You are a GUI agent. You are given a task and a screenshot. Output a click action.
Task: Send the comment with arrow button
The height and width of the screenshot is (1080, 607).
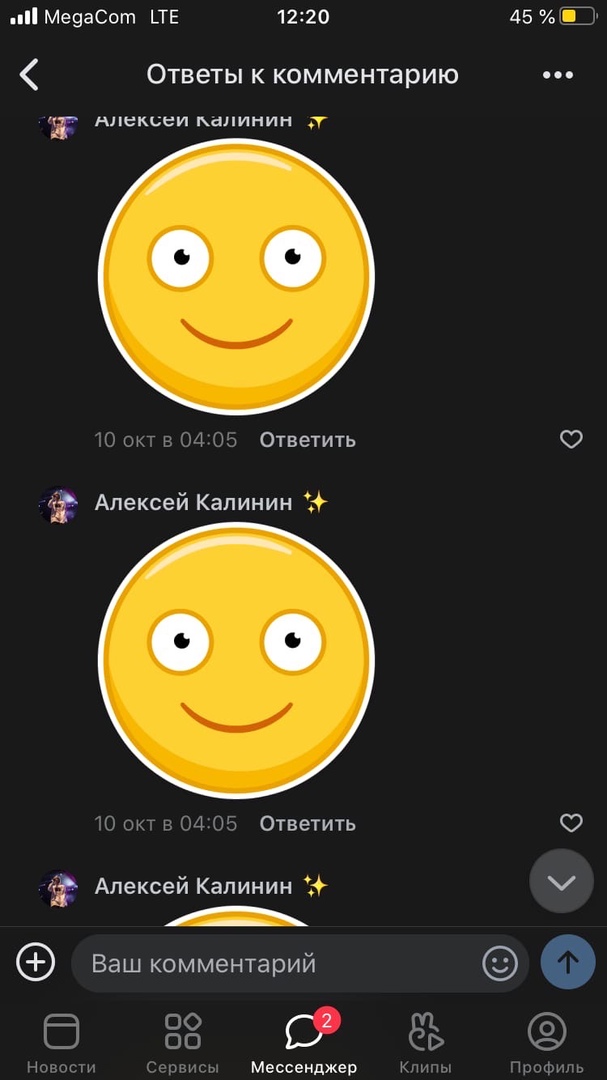(x=567, y=962)
